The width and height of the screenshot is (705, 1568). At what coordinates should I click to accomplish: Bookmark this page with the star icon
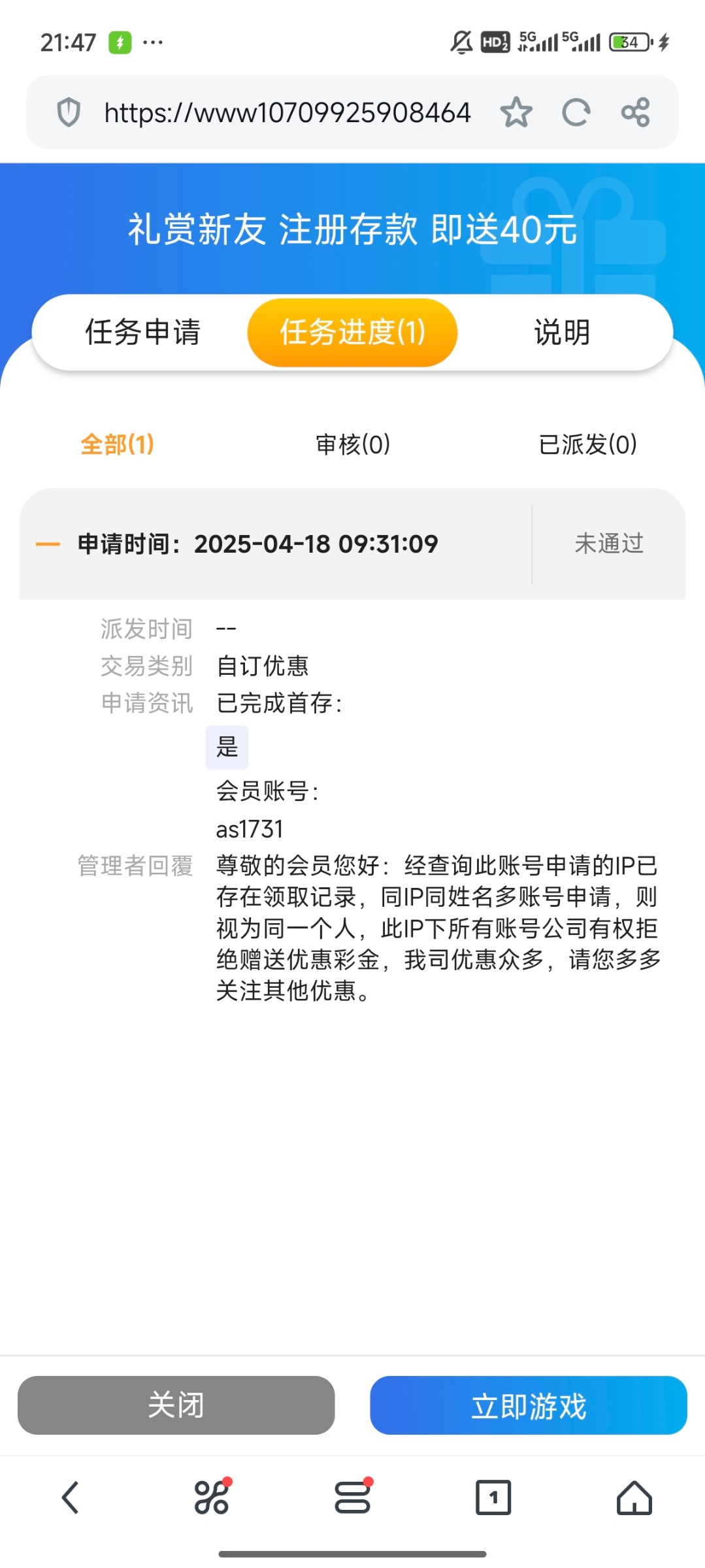[x=516, y=112]
